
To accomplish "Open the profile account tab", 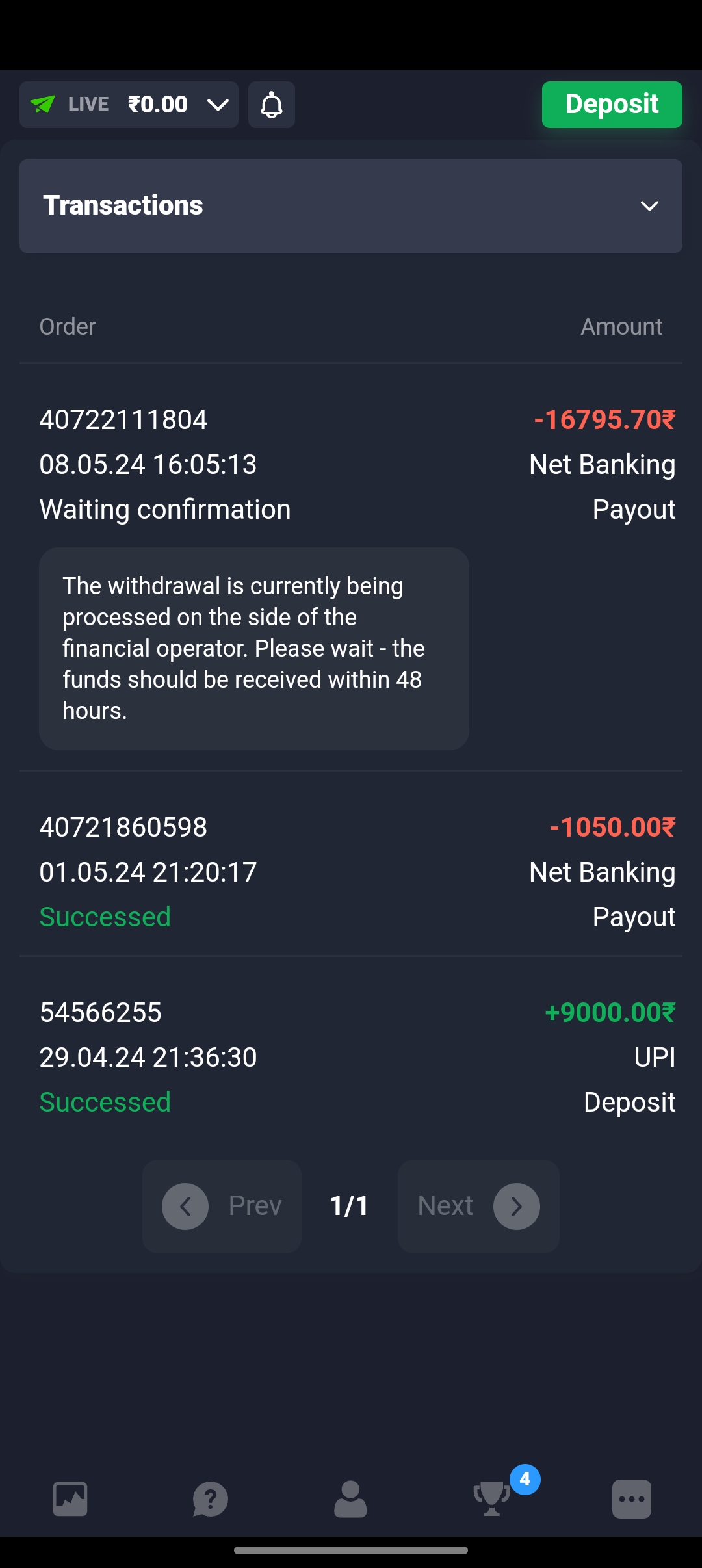I will (x=350, y=1499).
